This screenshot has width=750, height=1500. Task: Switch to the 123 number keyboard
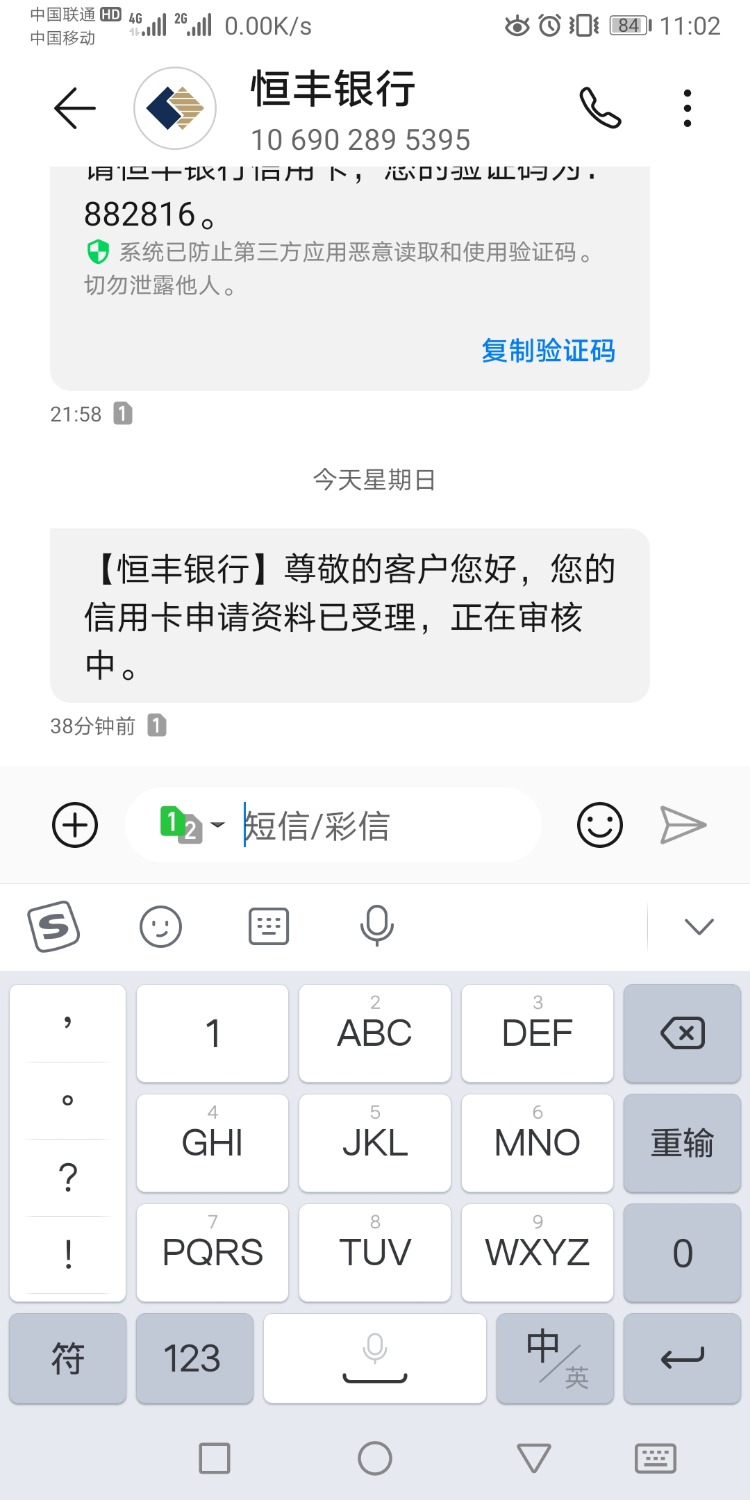(x=193, y=1358)
